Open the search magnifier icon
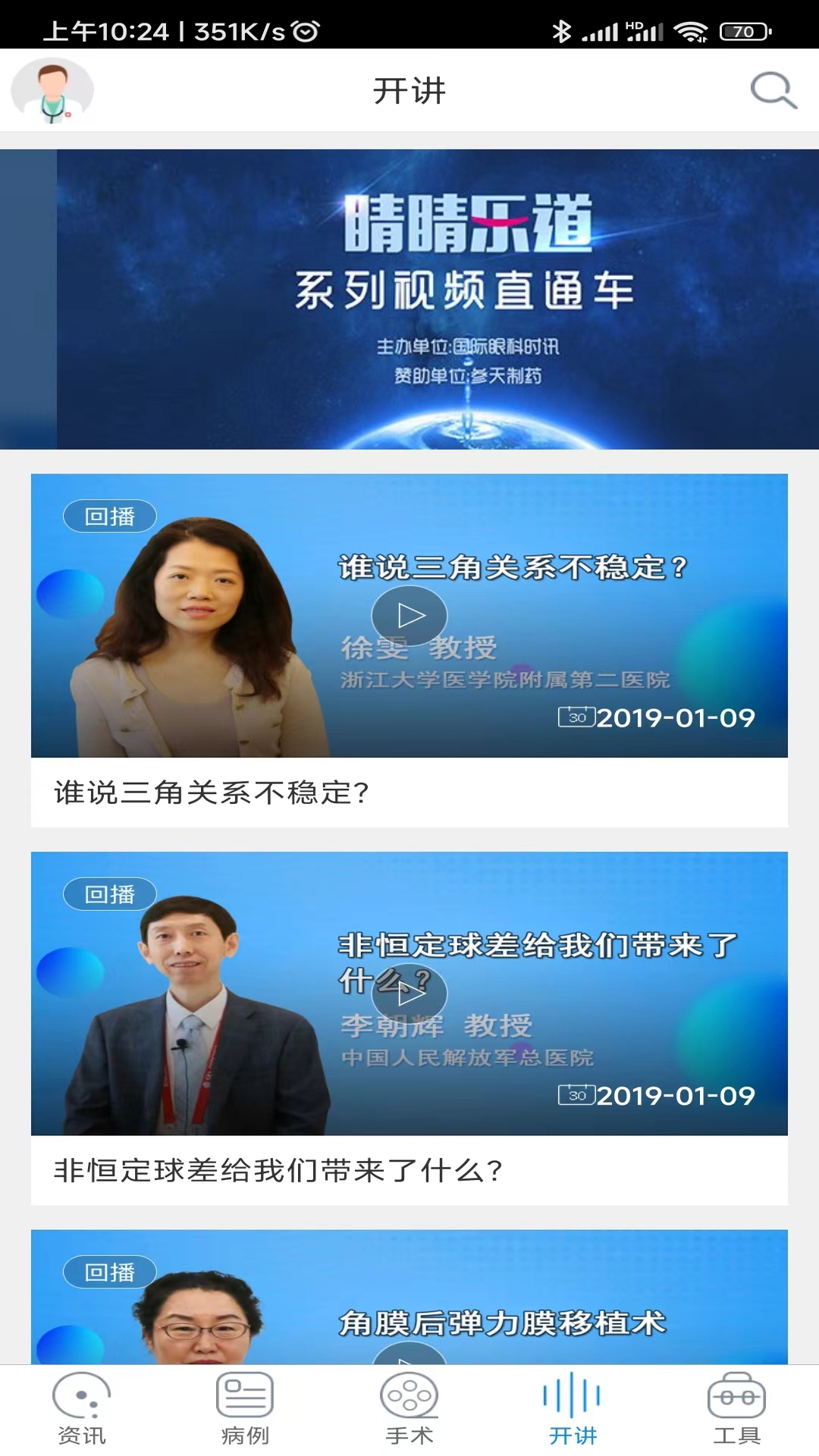Image resolution: width=819 pixels, height=1456 pixels. (x=773, y=91)
